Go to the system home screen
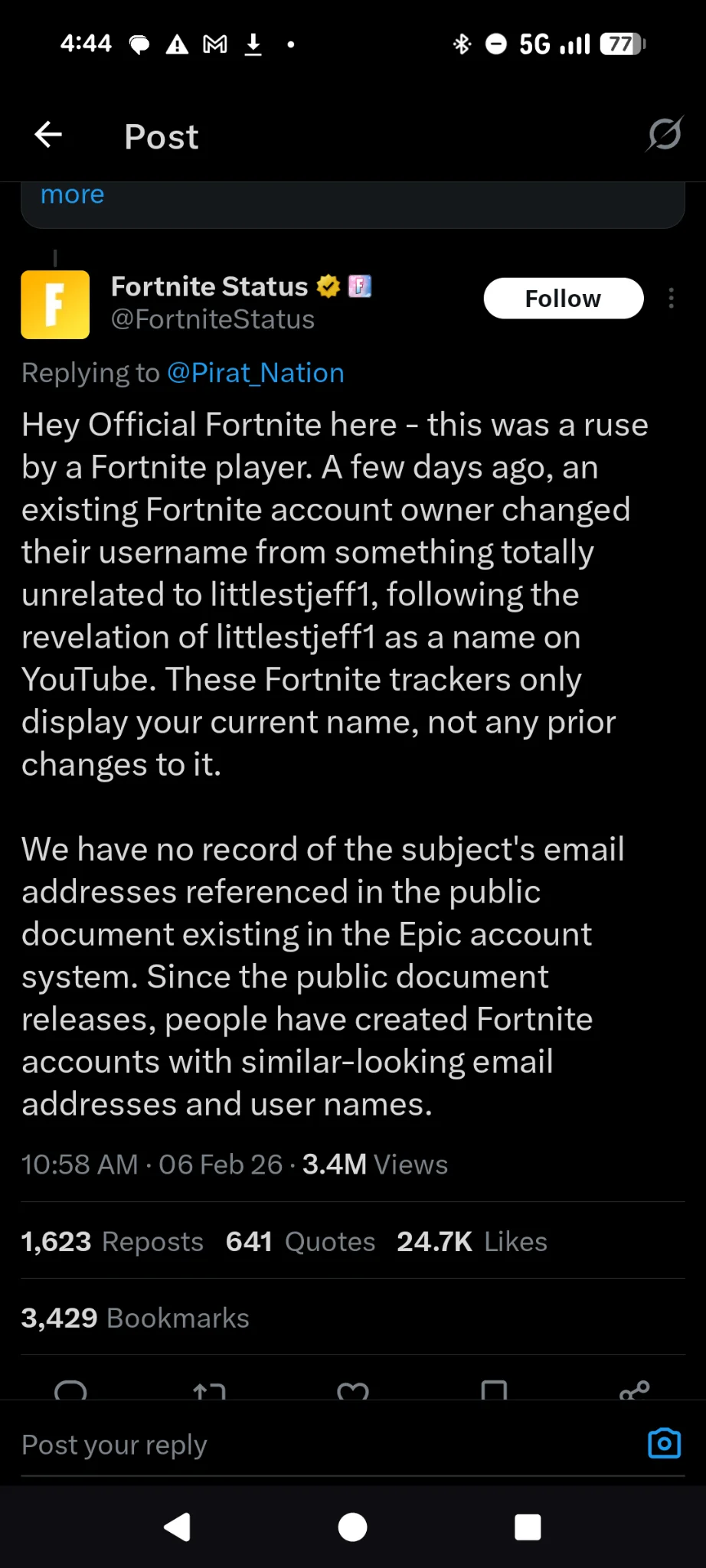The height and width of the screenshot is (1568, 706). tap(352, 1527)
